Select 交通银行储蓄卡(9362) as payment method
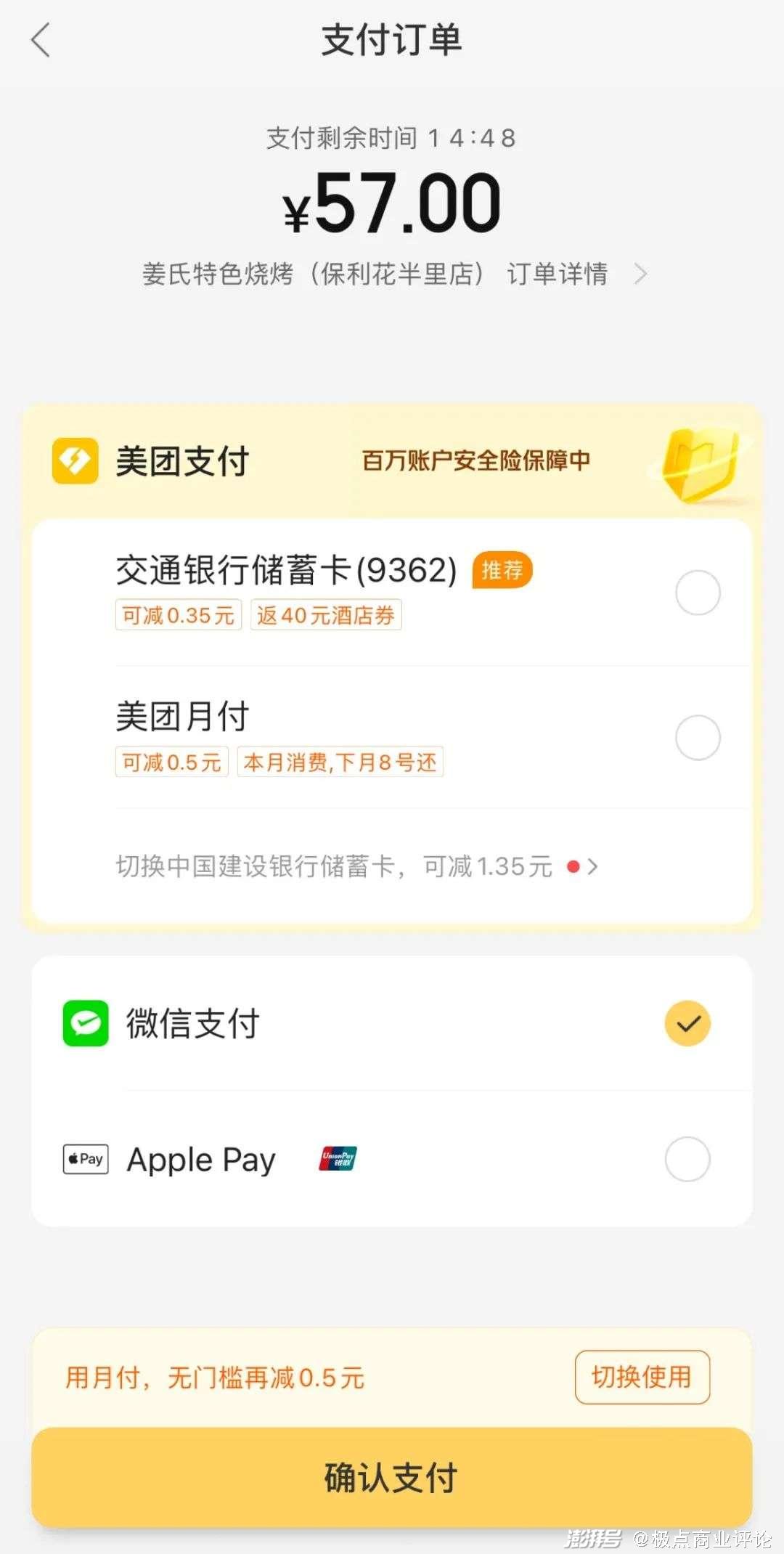The width and height of the screenshot is (784, 1554). [697, 593]
